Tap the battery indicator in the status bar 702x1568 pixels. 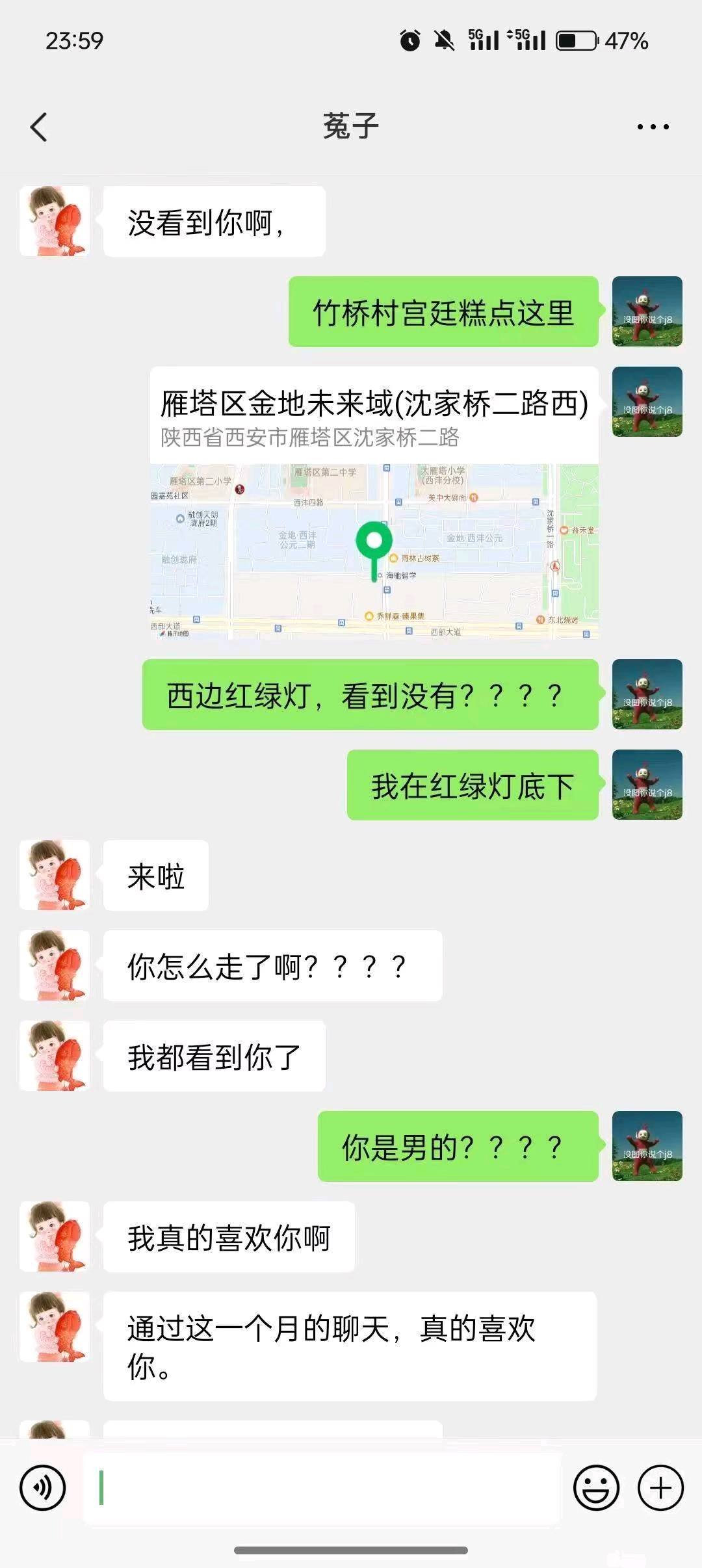point(575,40)
